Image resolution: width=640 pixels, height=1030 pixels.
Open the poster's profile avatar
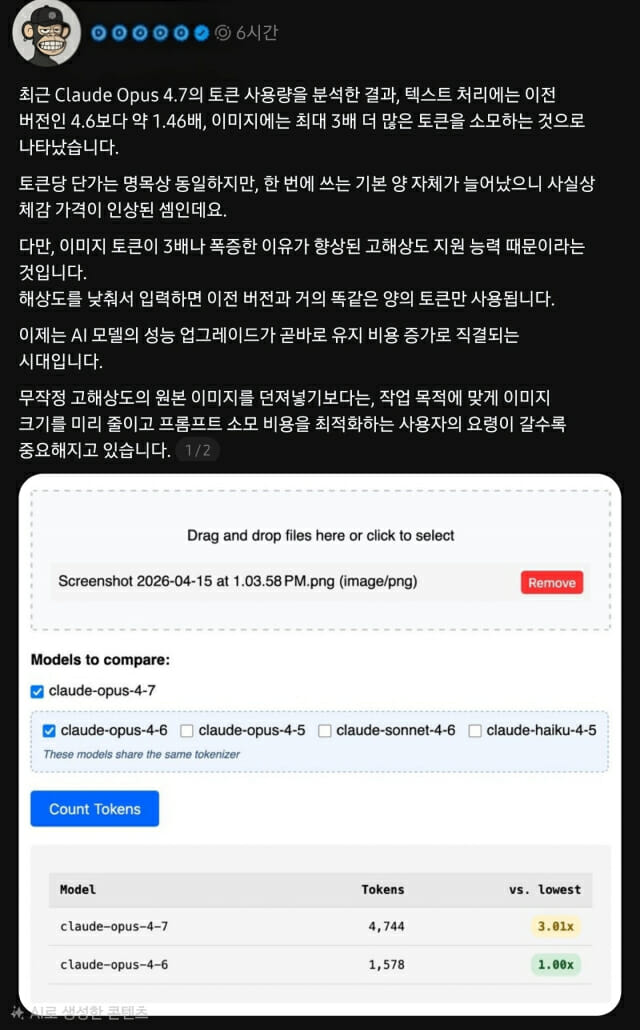pos(46,33)
